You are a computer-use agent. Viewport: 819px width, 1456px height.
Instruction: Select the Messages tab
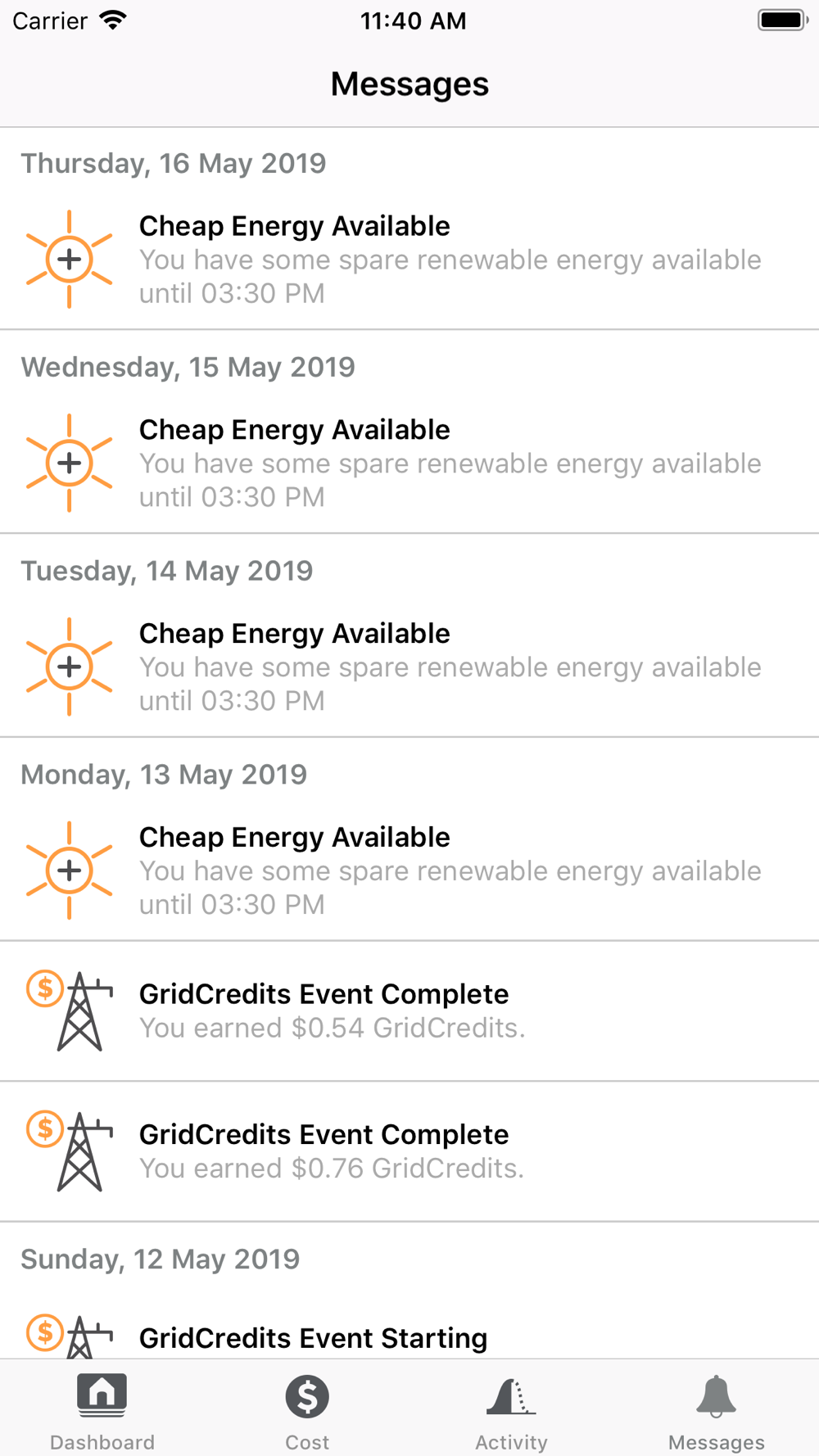[717, 1410]
